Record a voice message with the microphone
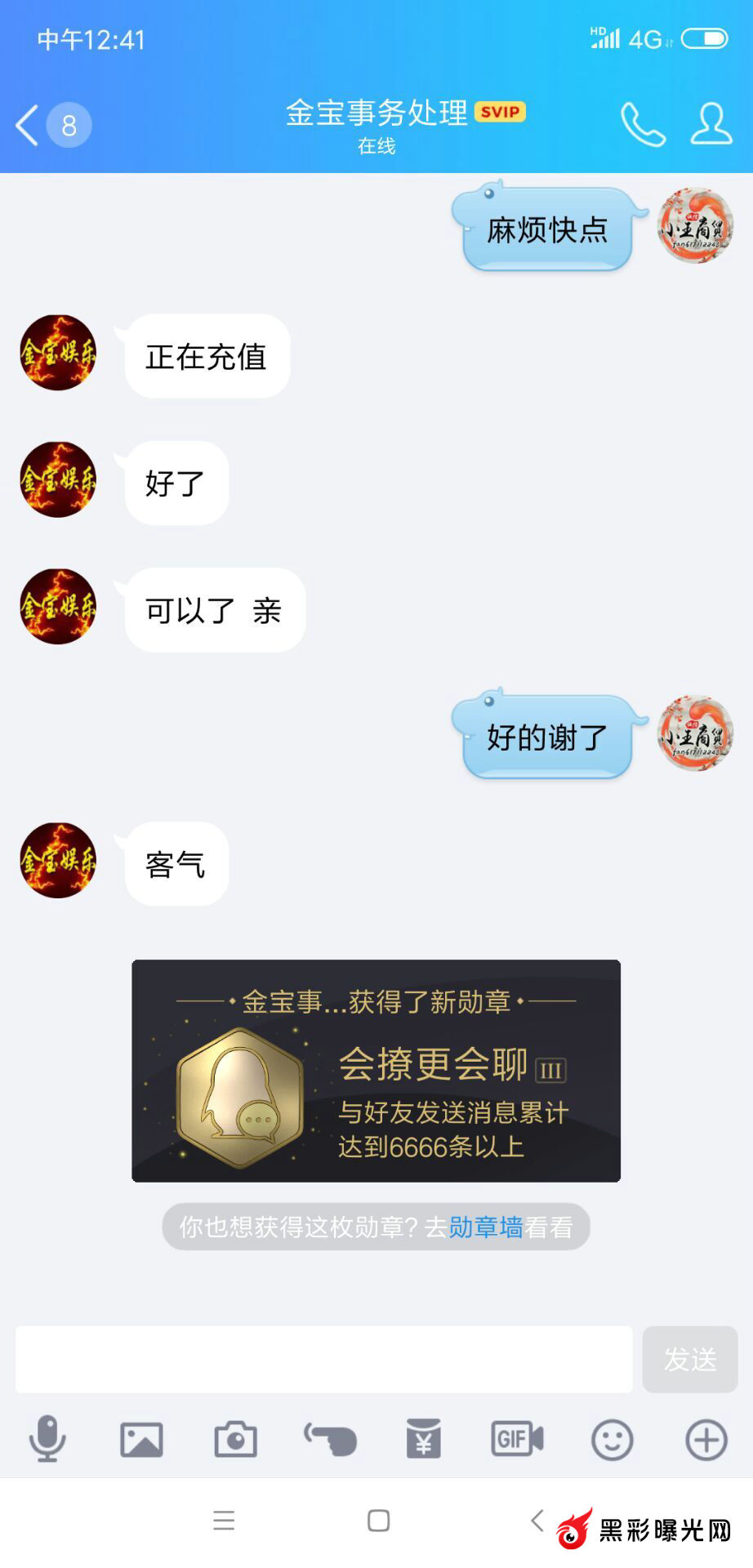 click(x=47, y=1439)
